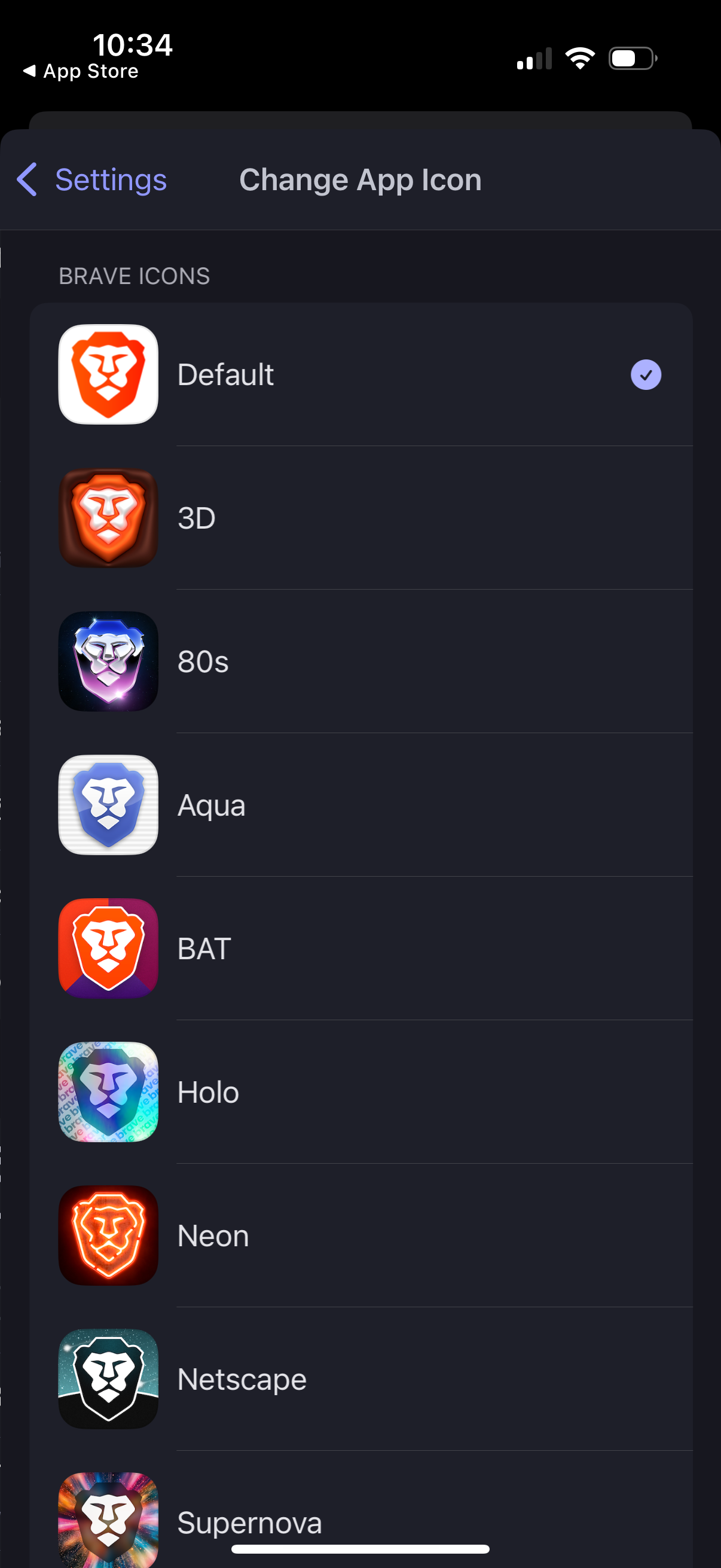Return to Settings via back link
Screen dimensions: 721x1568
pos(111,179)
